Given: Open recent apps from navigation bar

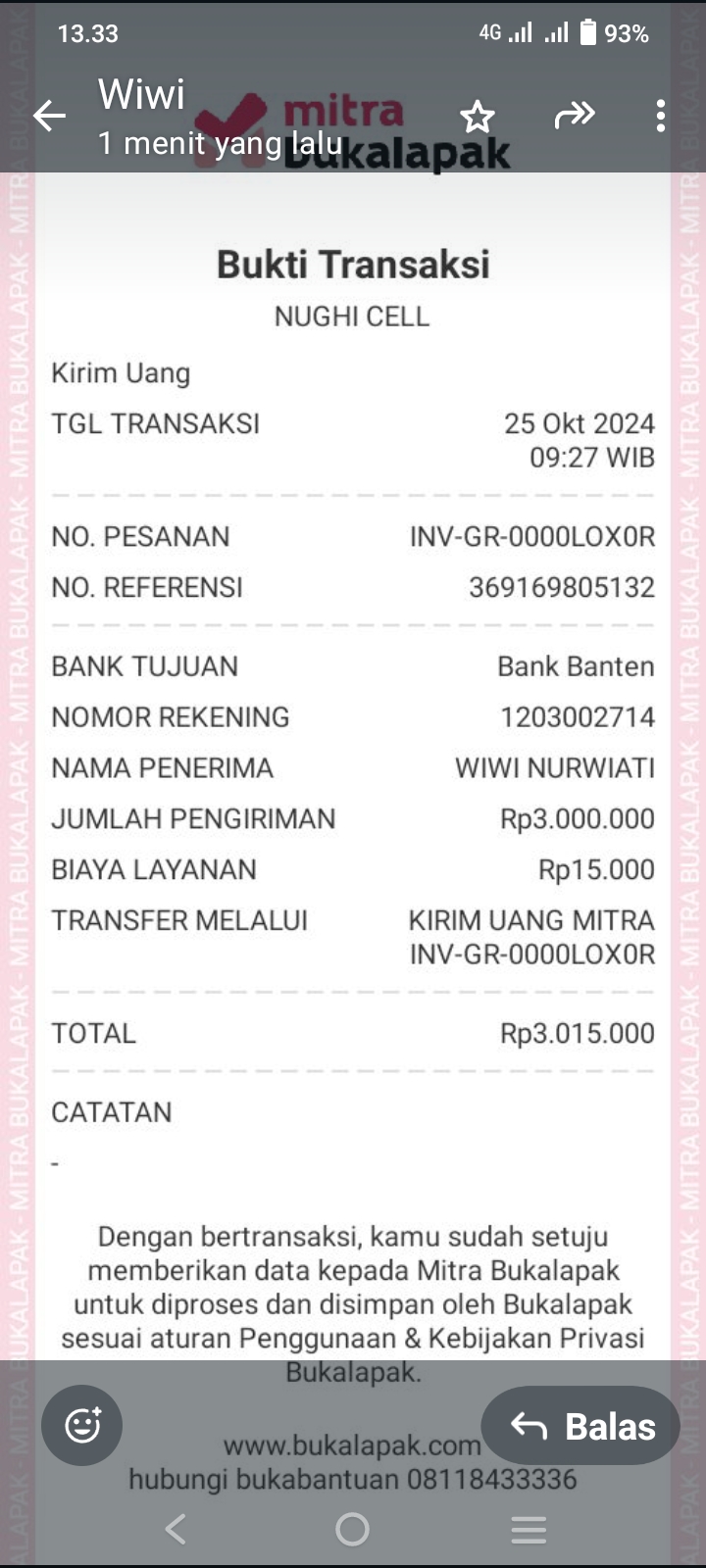Looking at the screenshot, I should coord(529,1529).
